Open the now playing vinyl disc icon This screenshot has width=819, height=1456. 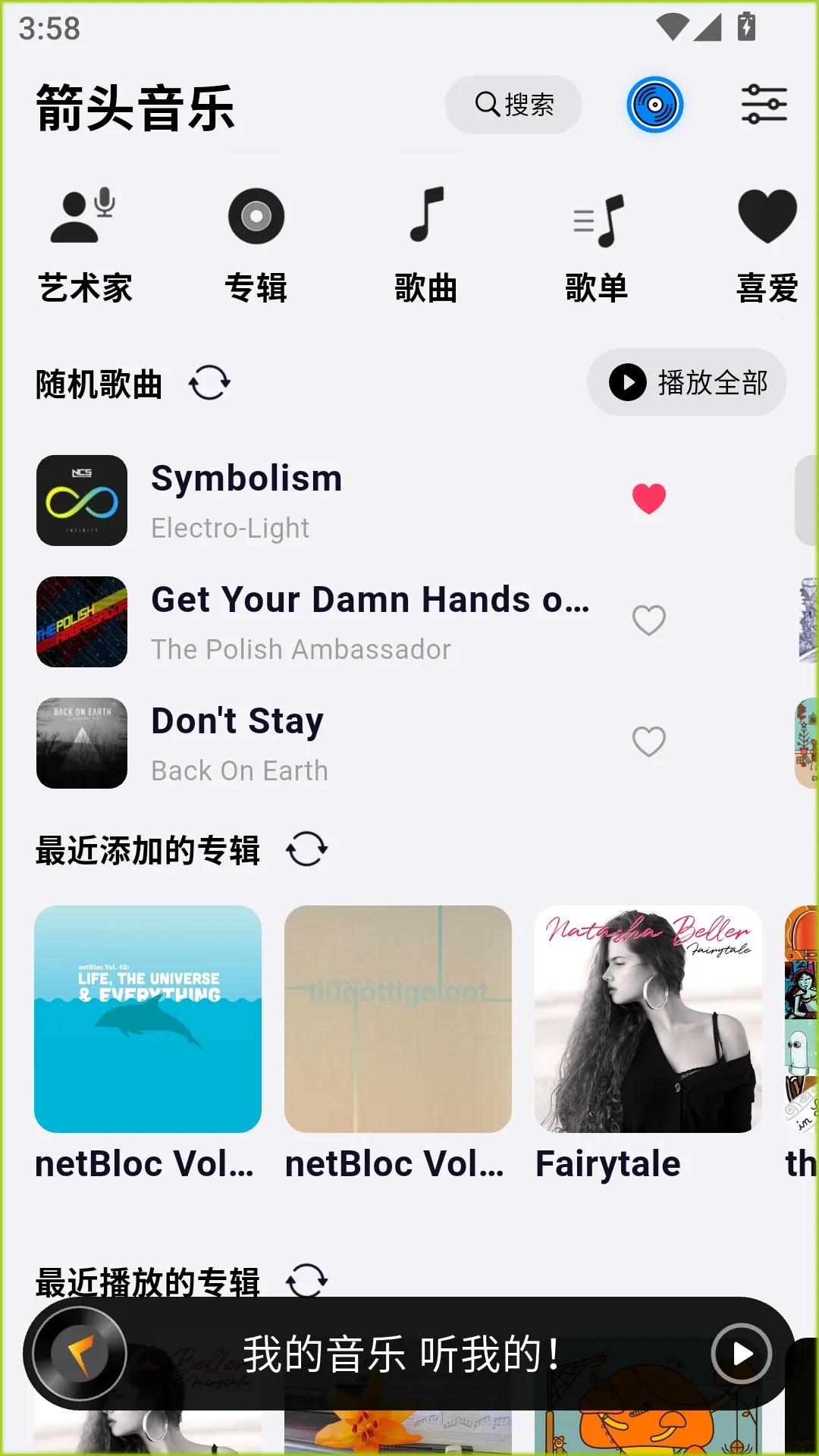point(655,105)
